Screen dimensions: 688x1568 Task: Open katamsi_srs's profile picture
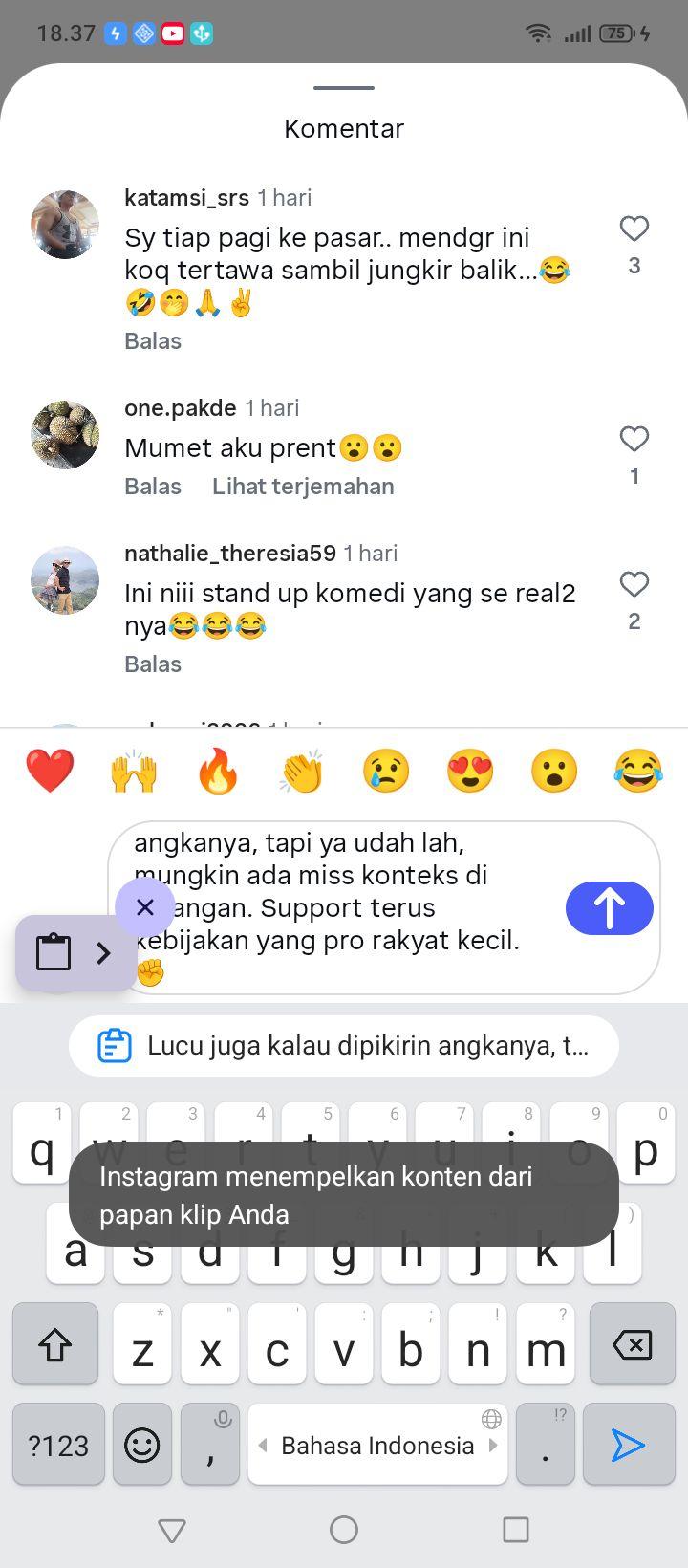(x=65, y=225)
